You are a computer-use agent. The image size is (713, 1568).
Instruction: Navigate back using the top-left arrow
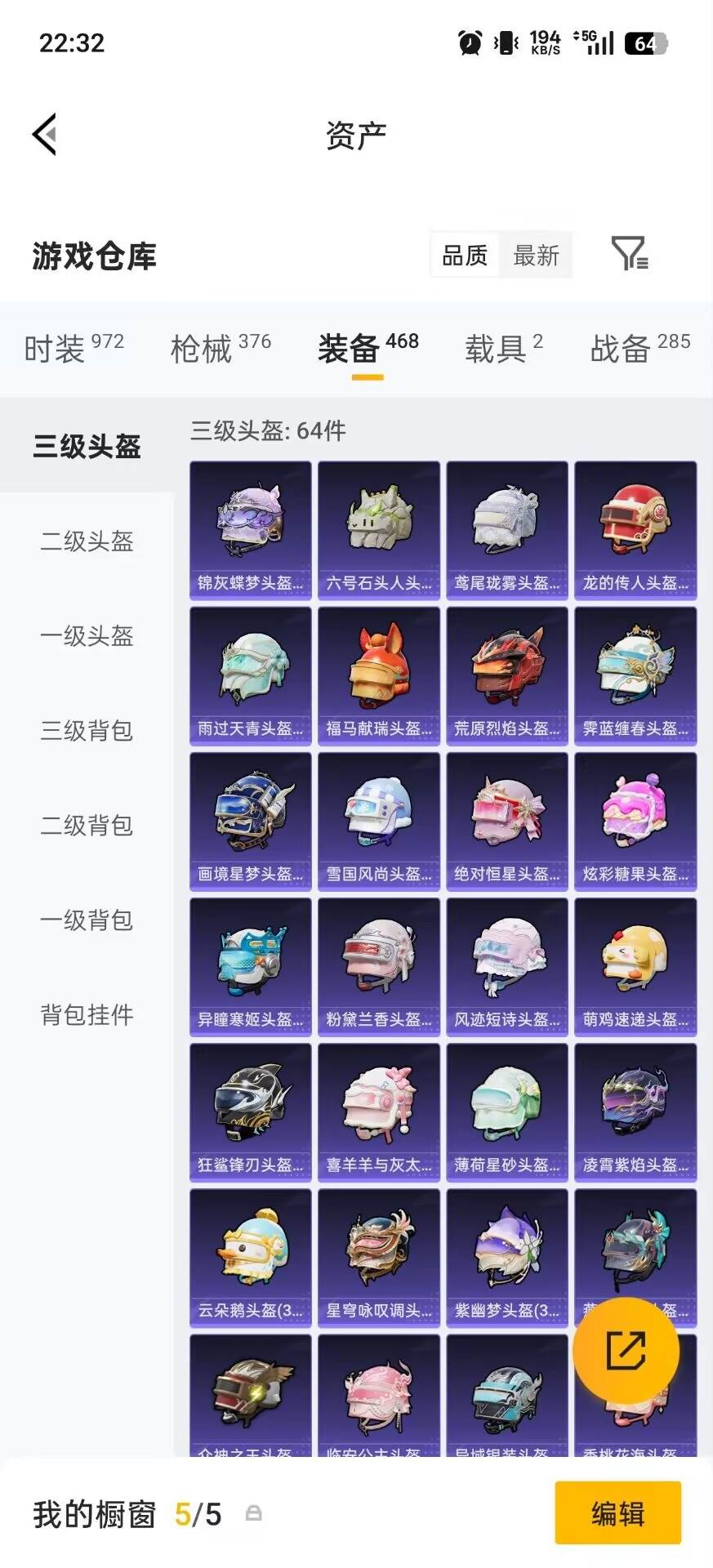point(45,135)
